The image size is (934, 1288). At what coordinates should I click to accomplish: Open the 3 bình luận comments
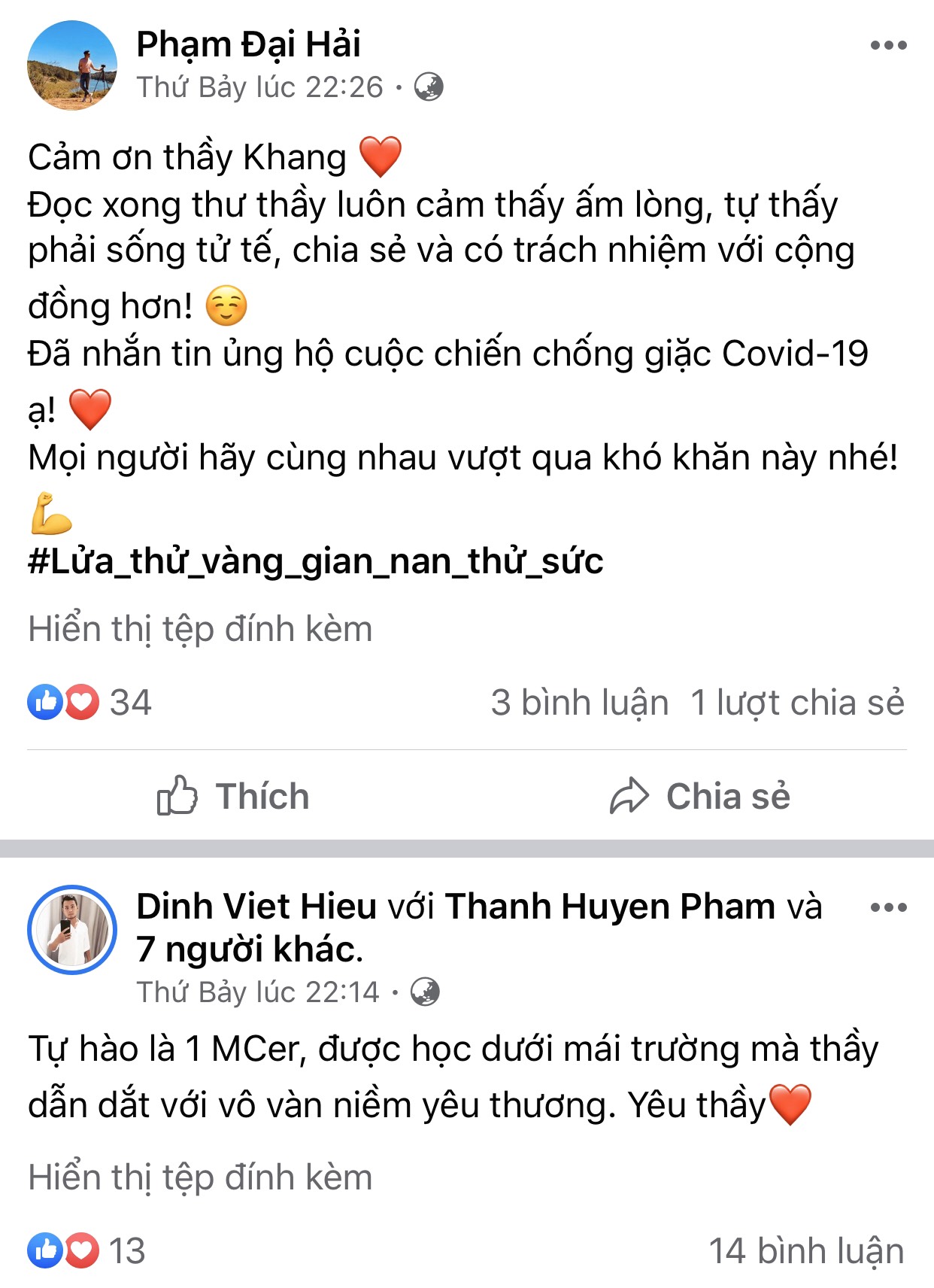[579, 703]
